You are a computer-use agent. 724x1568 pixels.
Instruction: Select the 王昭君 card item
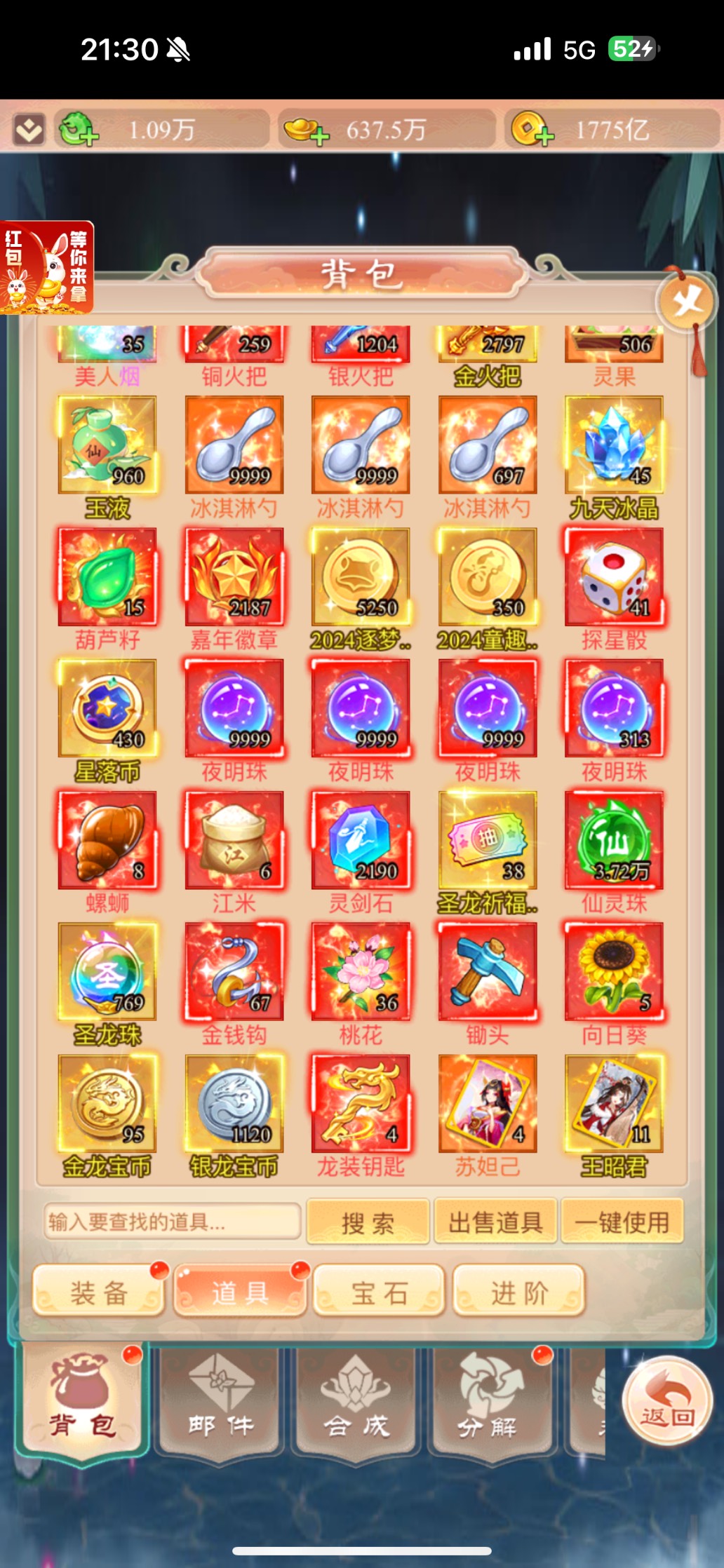(614, 1104)
